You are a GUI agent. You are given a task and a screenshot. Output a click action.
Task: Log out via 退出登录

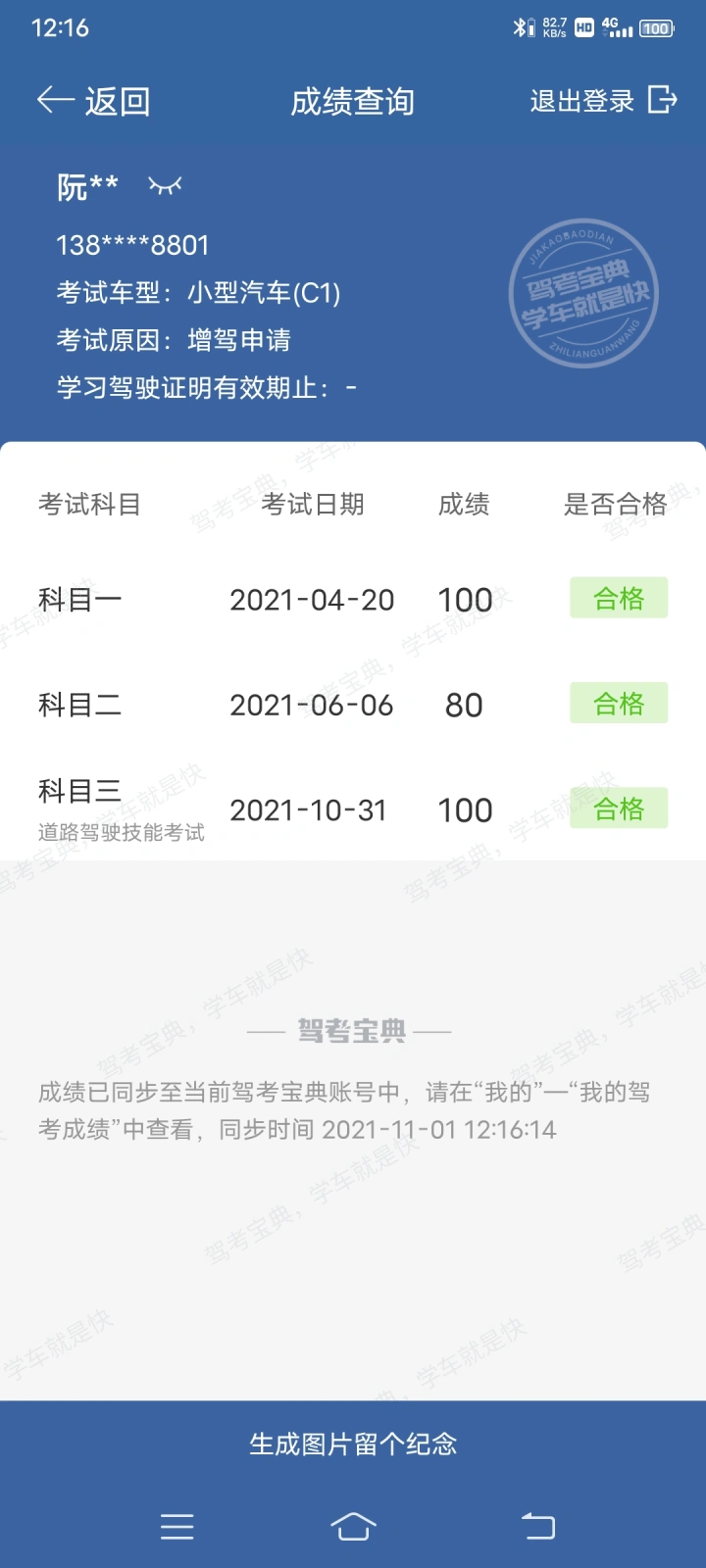click(x=603, y=100)
